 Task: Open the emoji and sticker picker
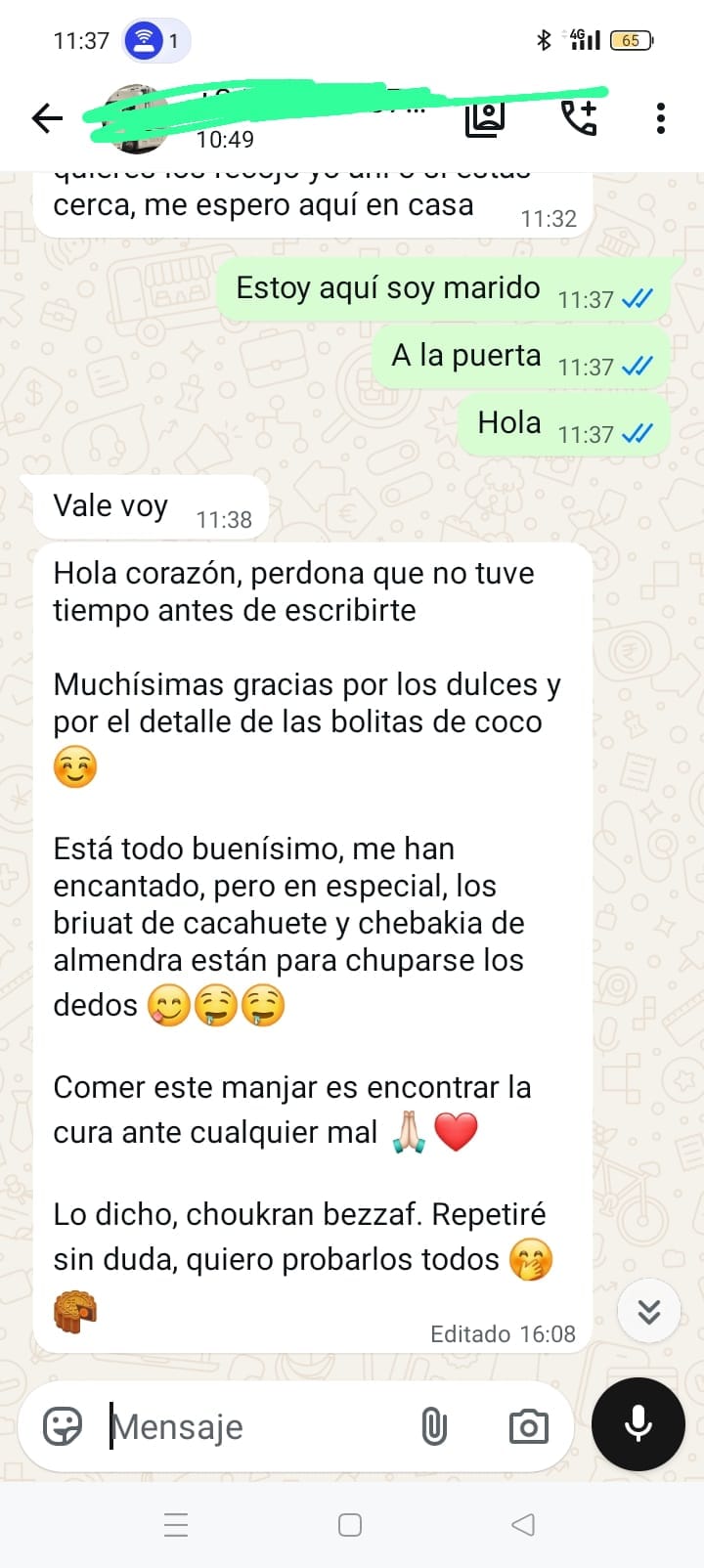click(x=63, y=1427)
